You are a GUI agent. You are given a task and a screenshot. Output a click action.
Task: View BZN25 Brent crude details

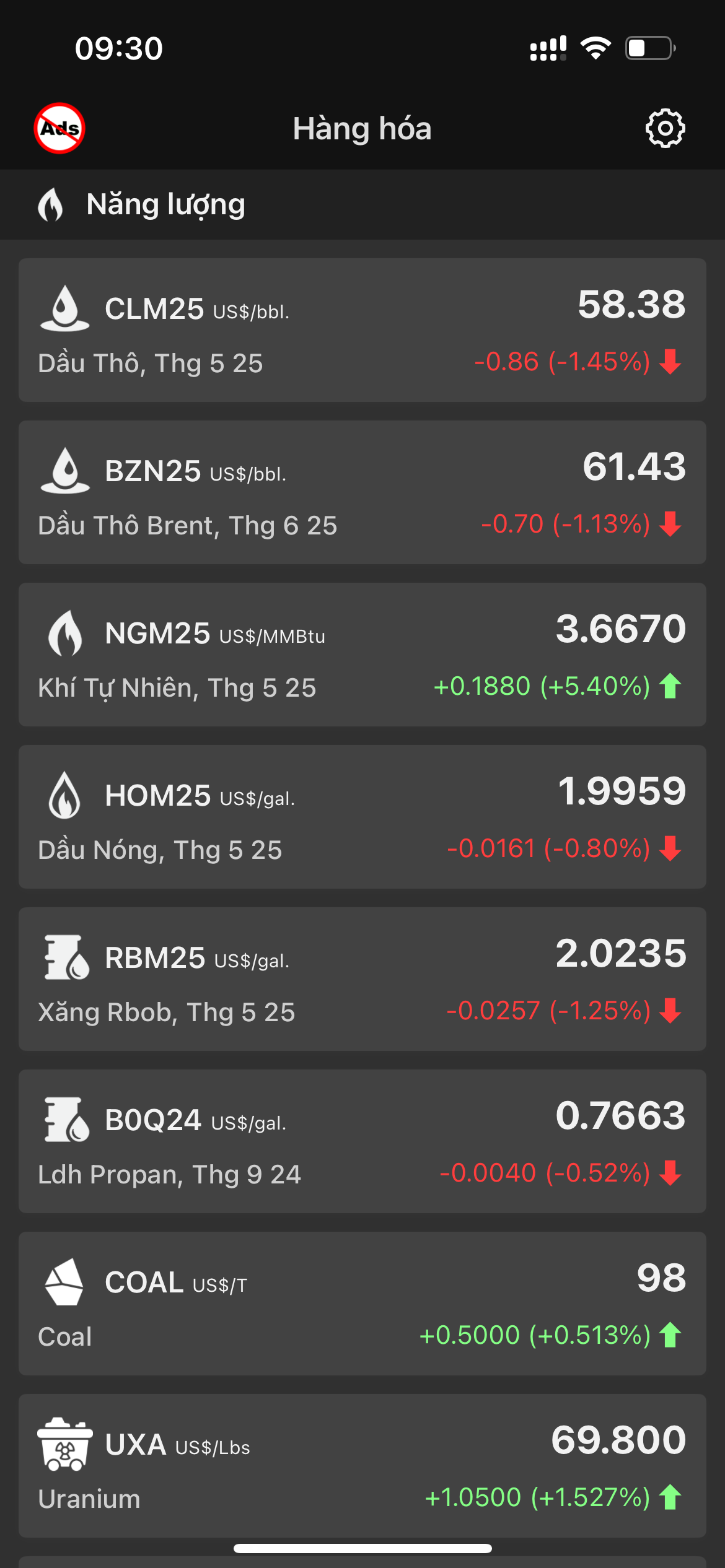click(362, 492)
